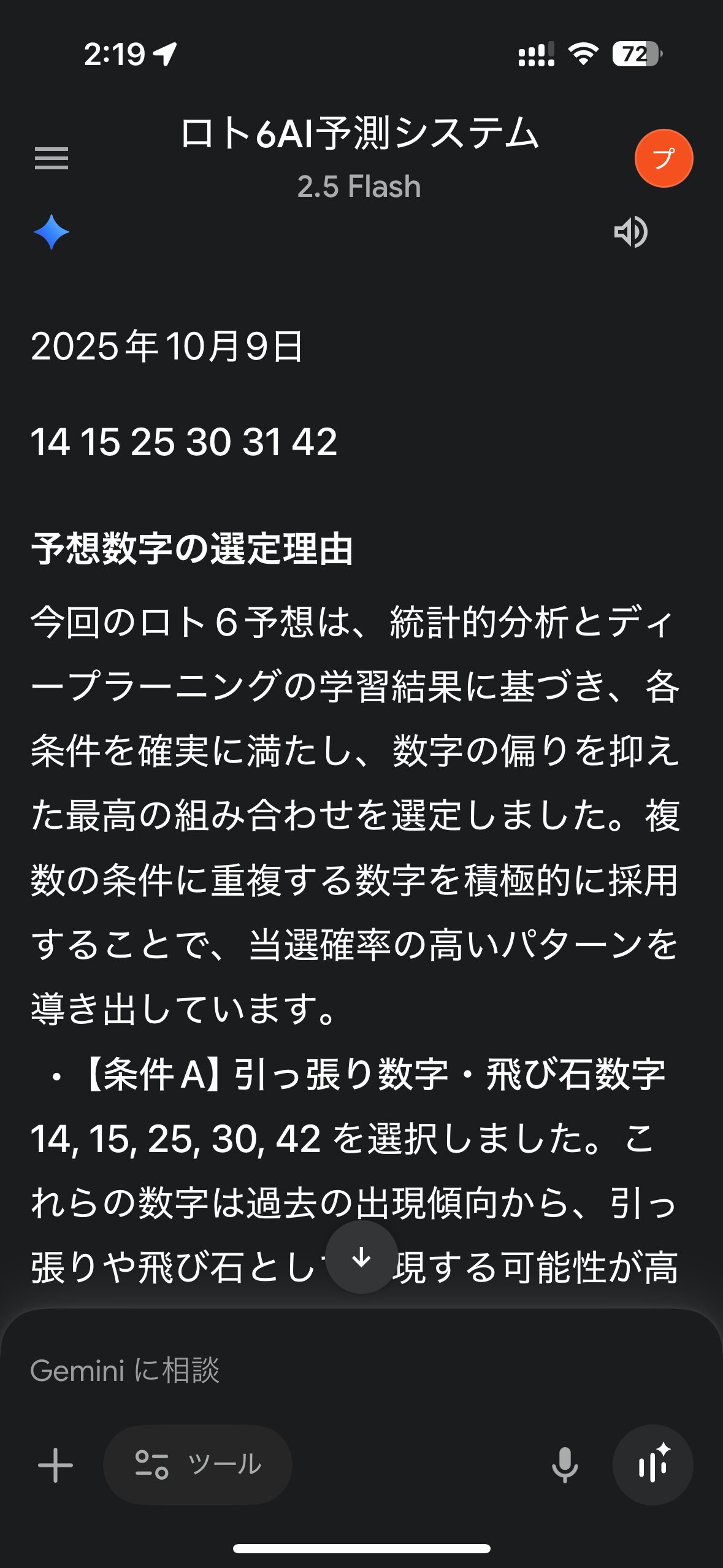The height and width of the screenshot is (1568, 723).
Task: Open the orange profile avatar
Action: click(664, 158)
